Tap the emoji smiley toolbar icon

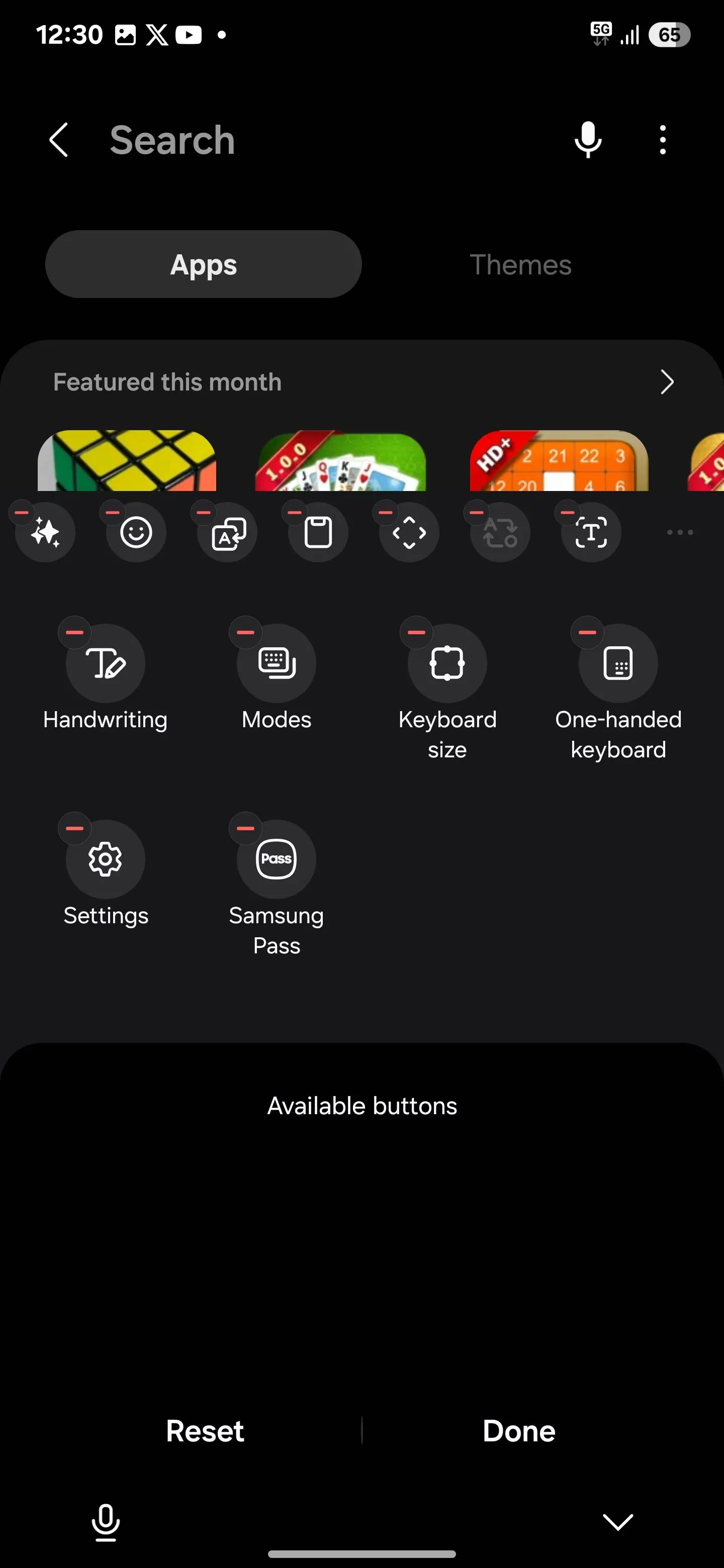(x=136, y=533)
